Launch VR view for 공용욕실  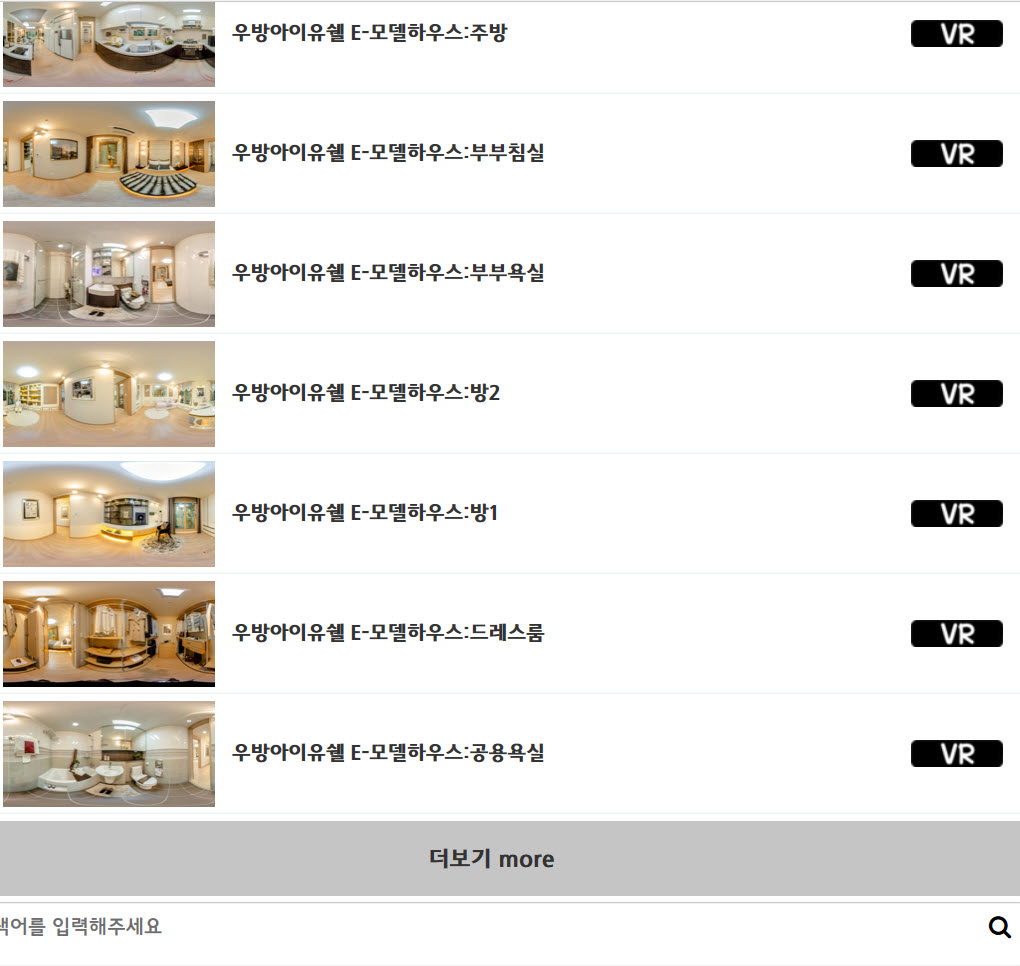956,754
